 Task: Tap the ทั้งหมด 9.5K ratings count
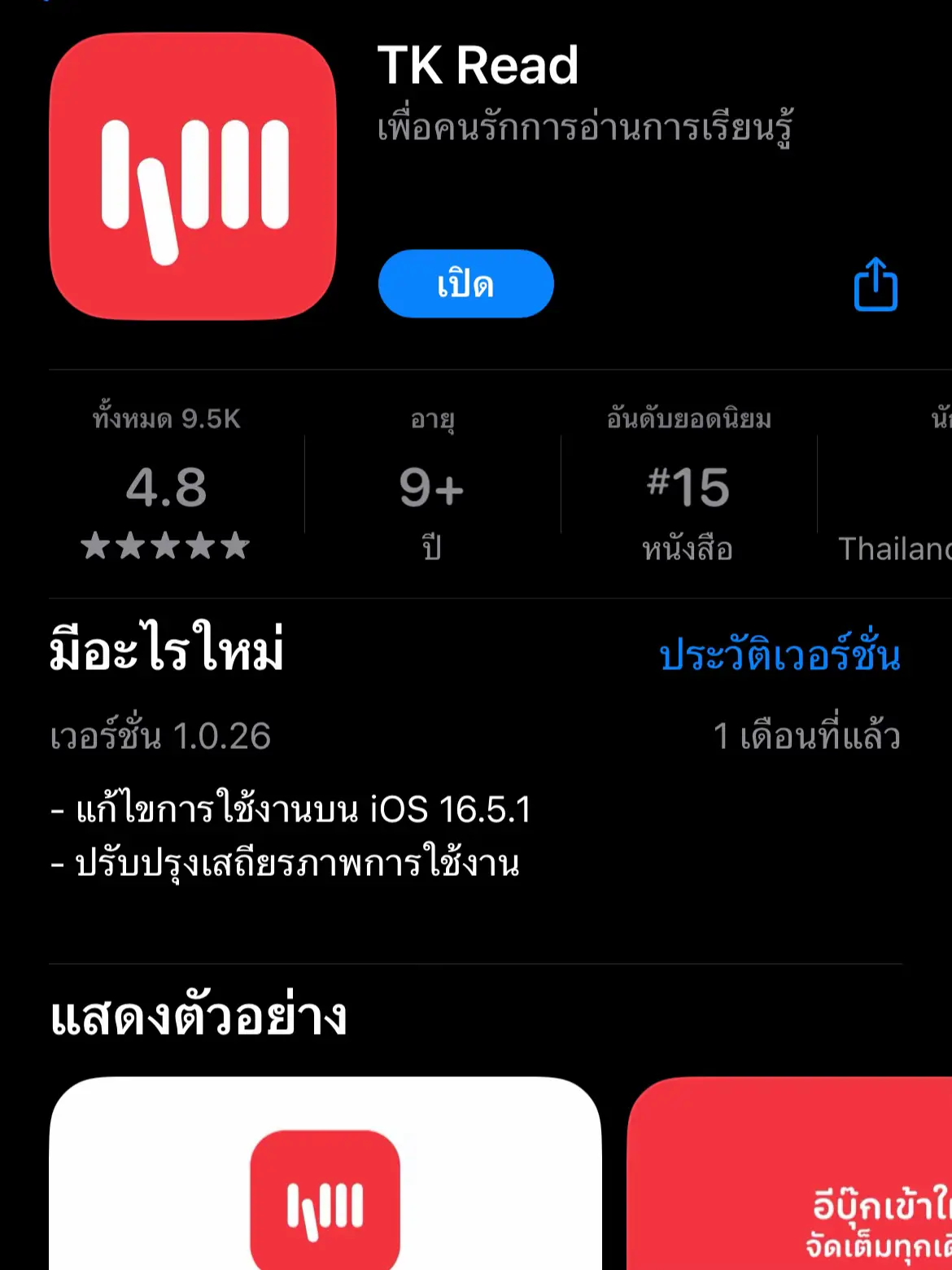pyautogui.click(x=166, y=419)
